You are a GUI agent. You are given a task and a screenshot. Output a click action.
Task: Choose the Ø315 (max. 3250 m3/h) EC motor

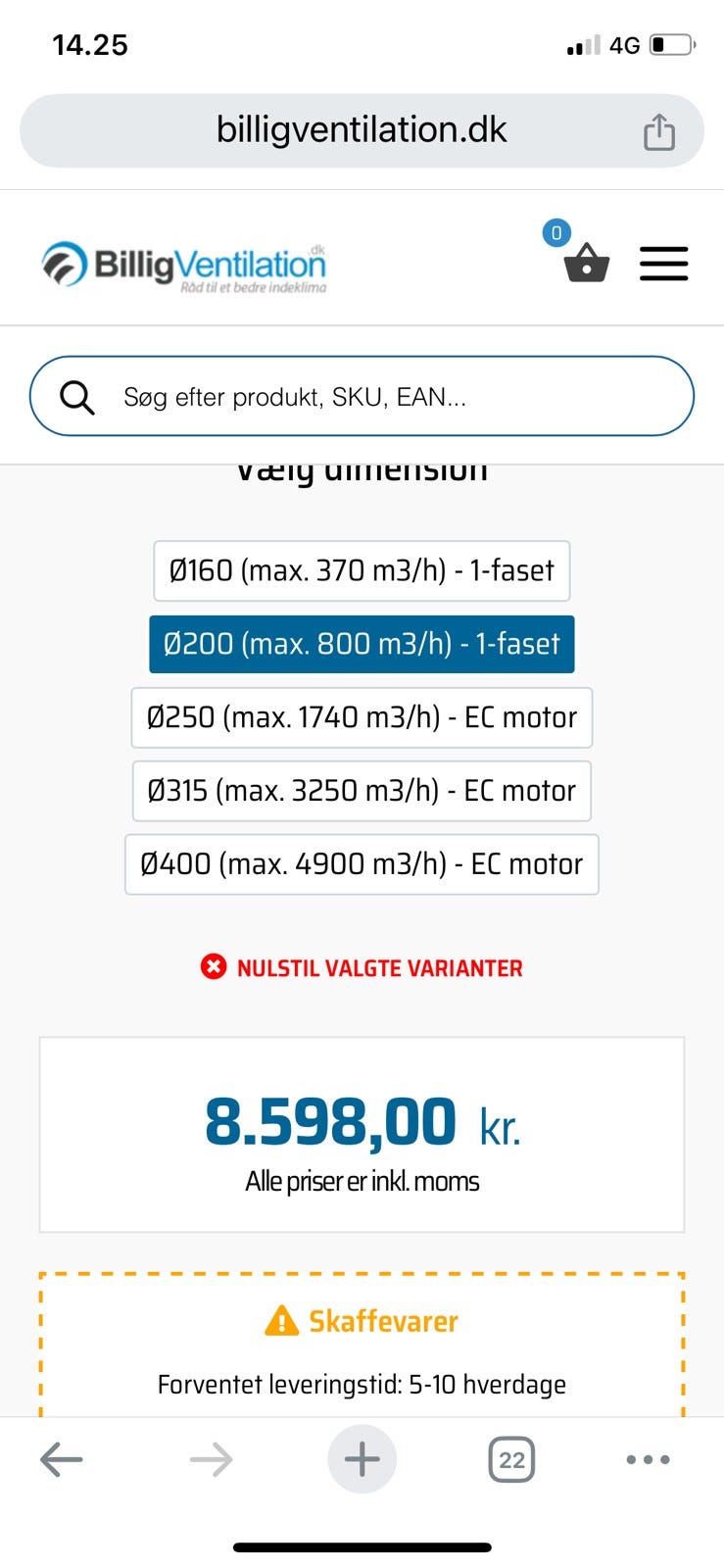[362, 791]
